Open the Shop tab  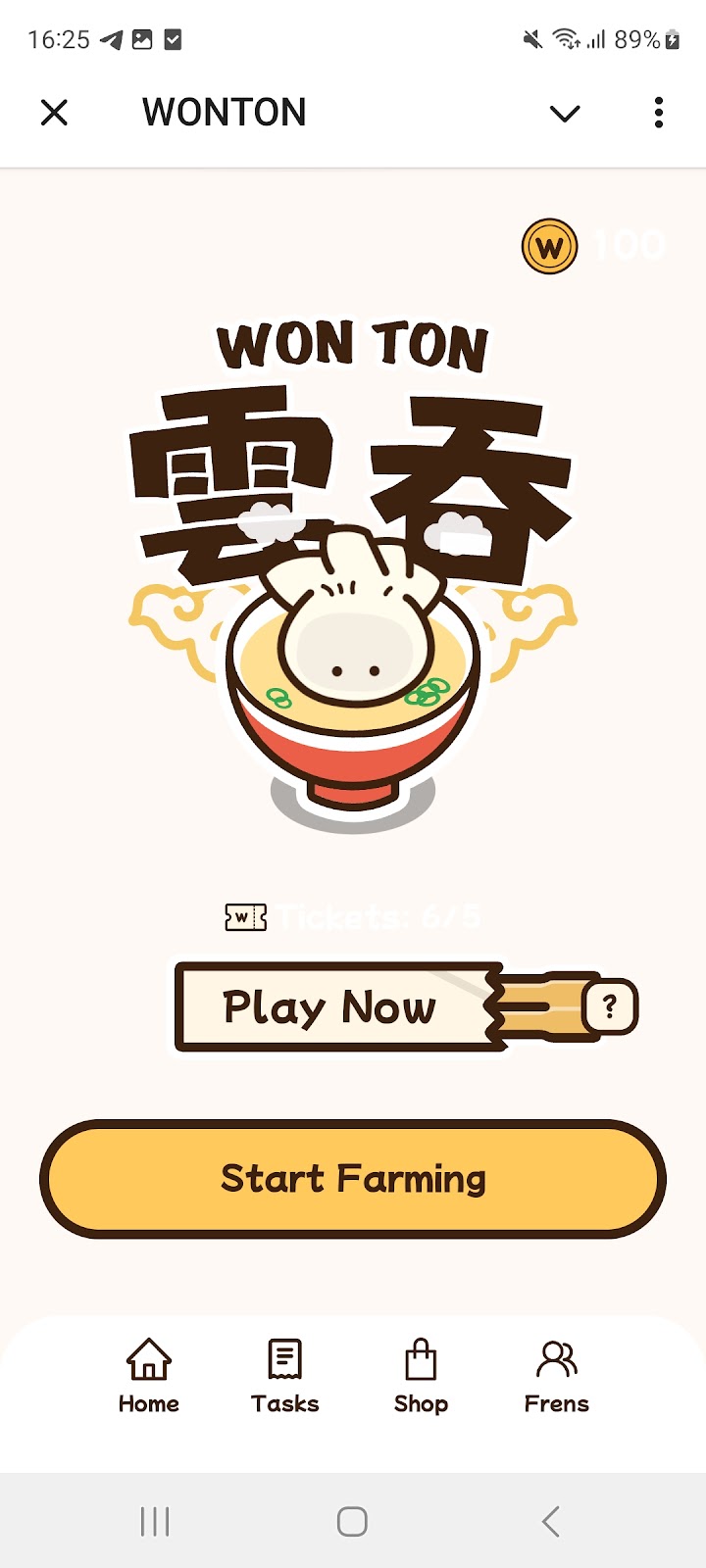pyautogui.click(x=421, y=1376)
